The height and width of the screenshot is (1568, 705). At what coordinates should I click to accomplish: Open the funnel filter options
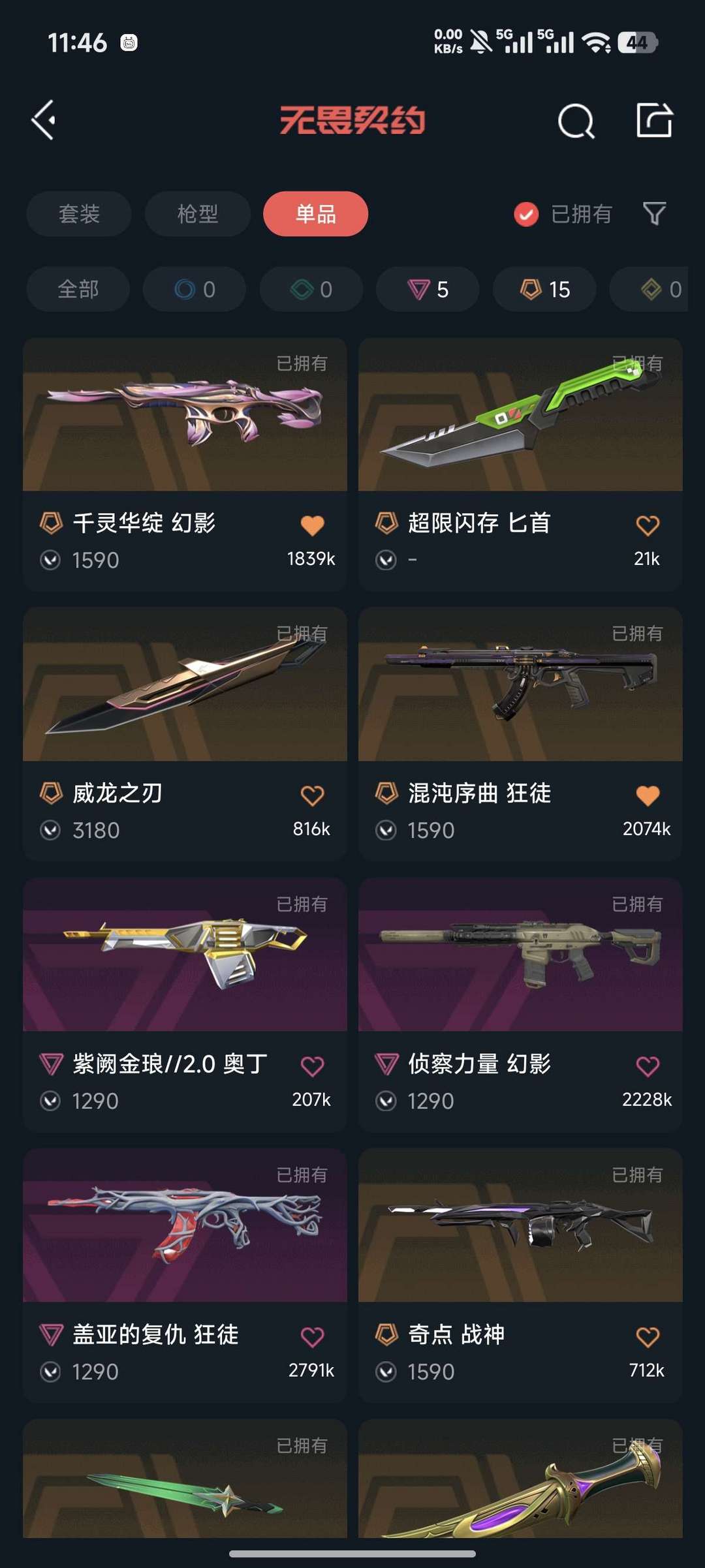click(654, 213)
